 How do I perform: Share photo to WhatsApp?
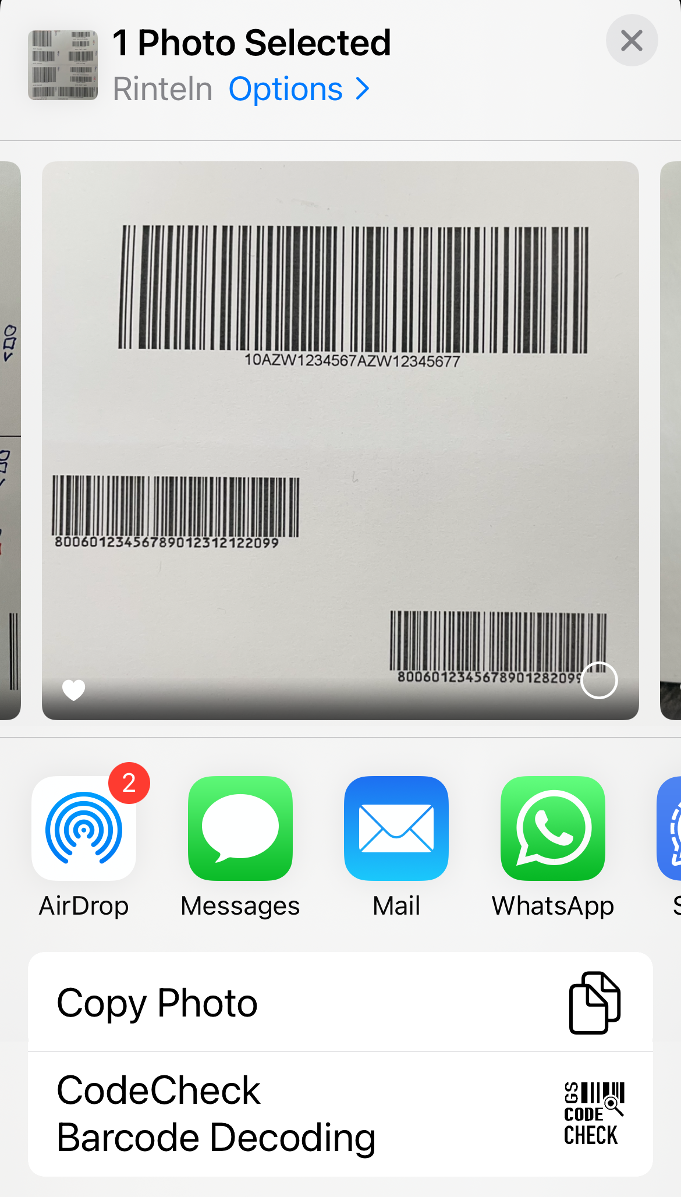[552, 829]
